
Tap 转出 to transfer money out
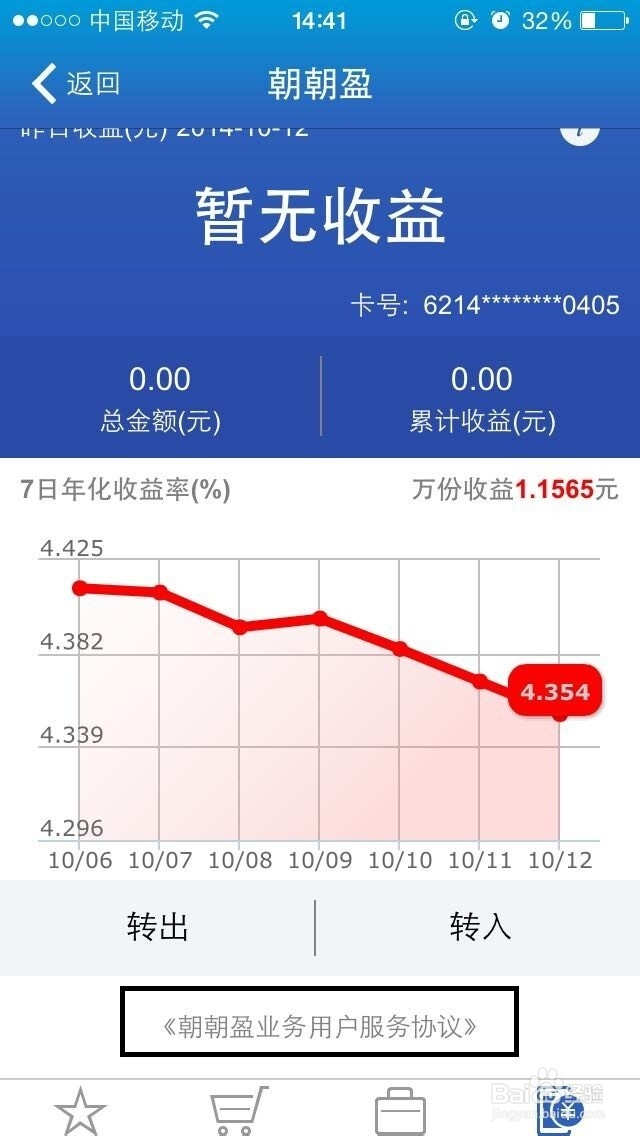point(157,927)
